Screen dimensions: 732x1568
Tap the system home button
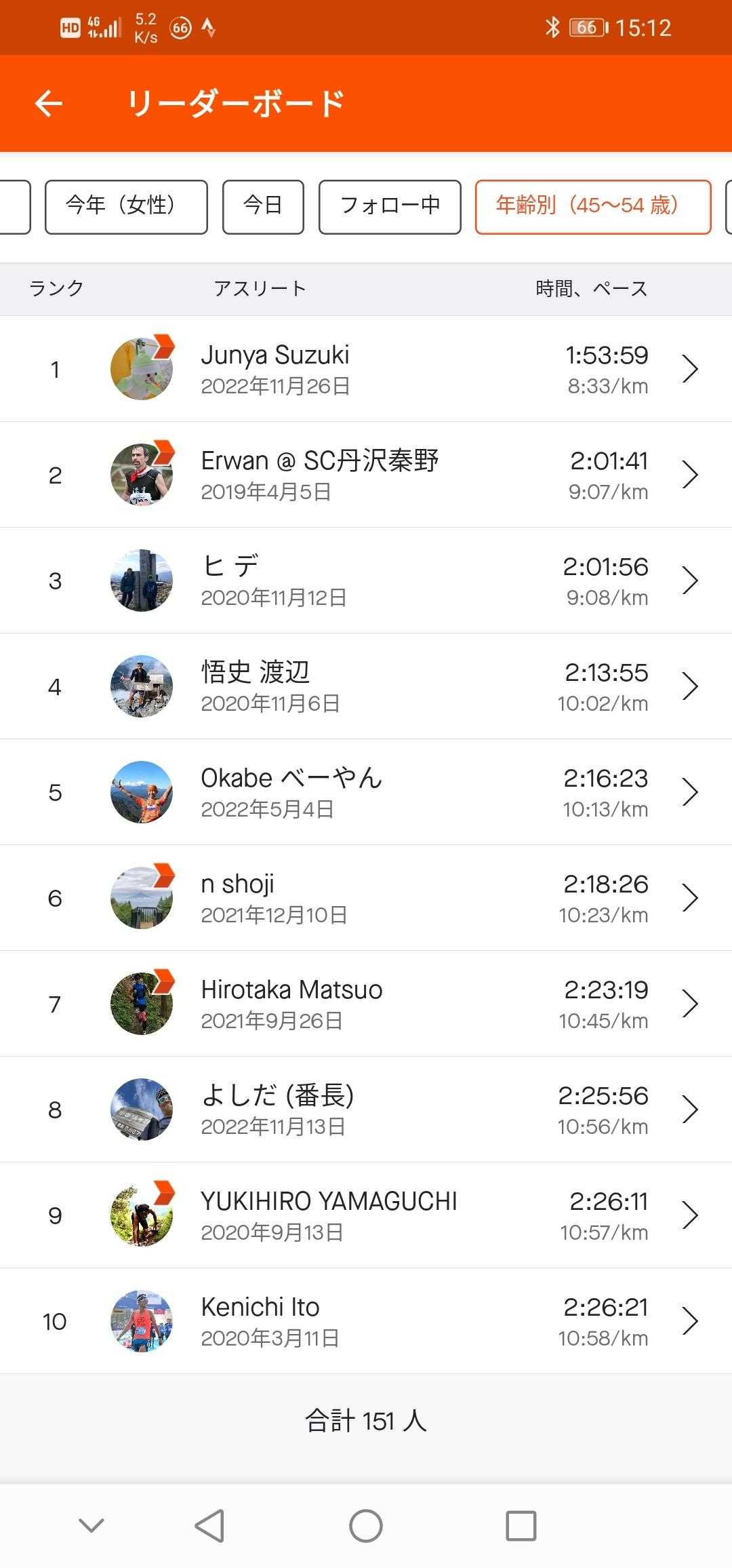366,1526
